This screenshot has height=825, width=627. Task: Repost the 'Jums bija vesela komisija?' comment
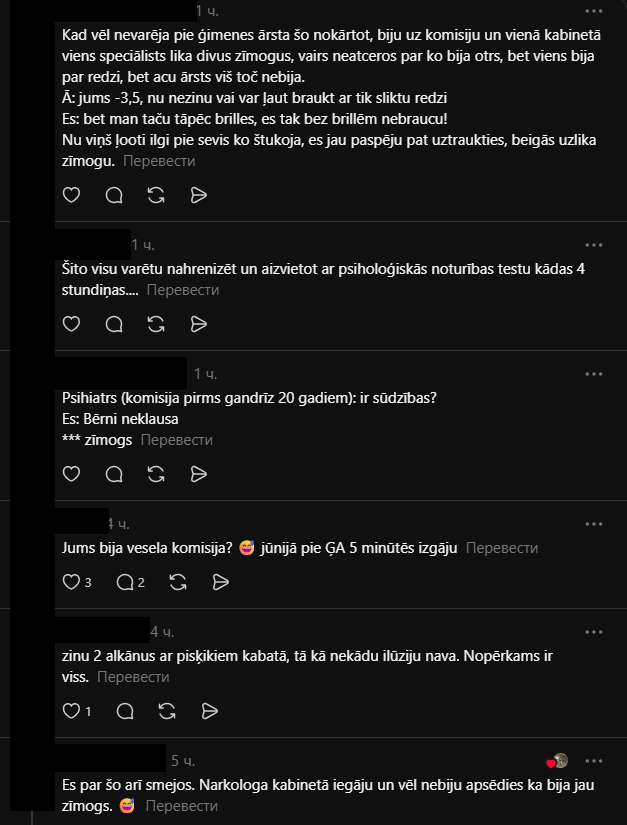click(x=178, y=582)
